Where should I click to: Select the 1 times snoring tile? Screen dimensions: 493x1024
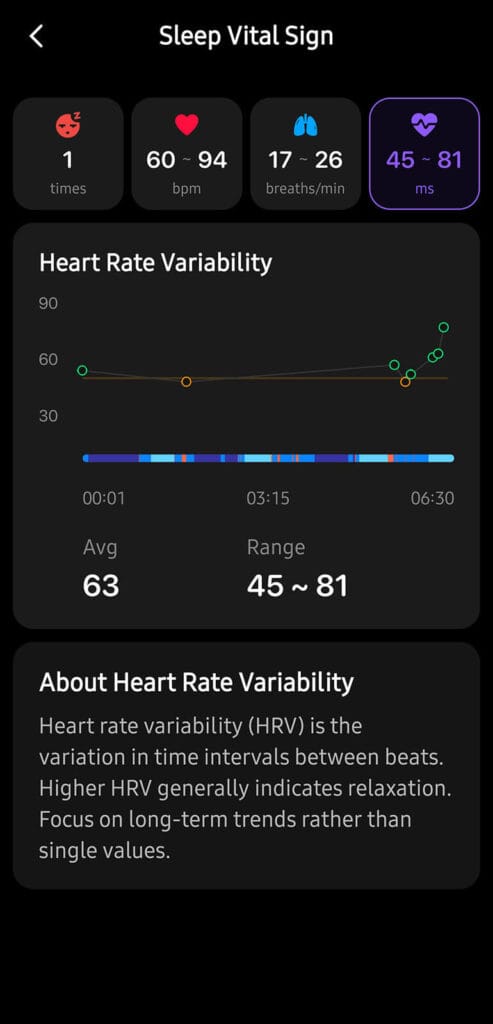[68, 153]
